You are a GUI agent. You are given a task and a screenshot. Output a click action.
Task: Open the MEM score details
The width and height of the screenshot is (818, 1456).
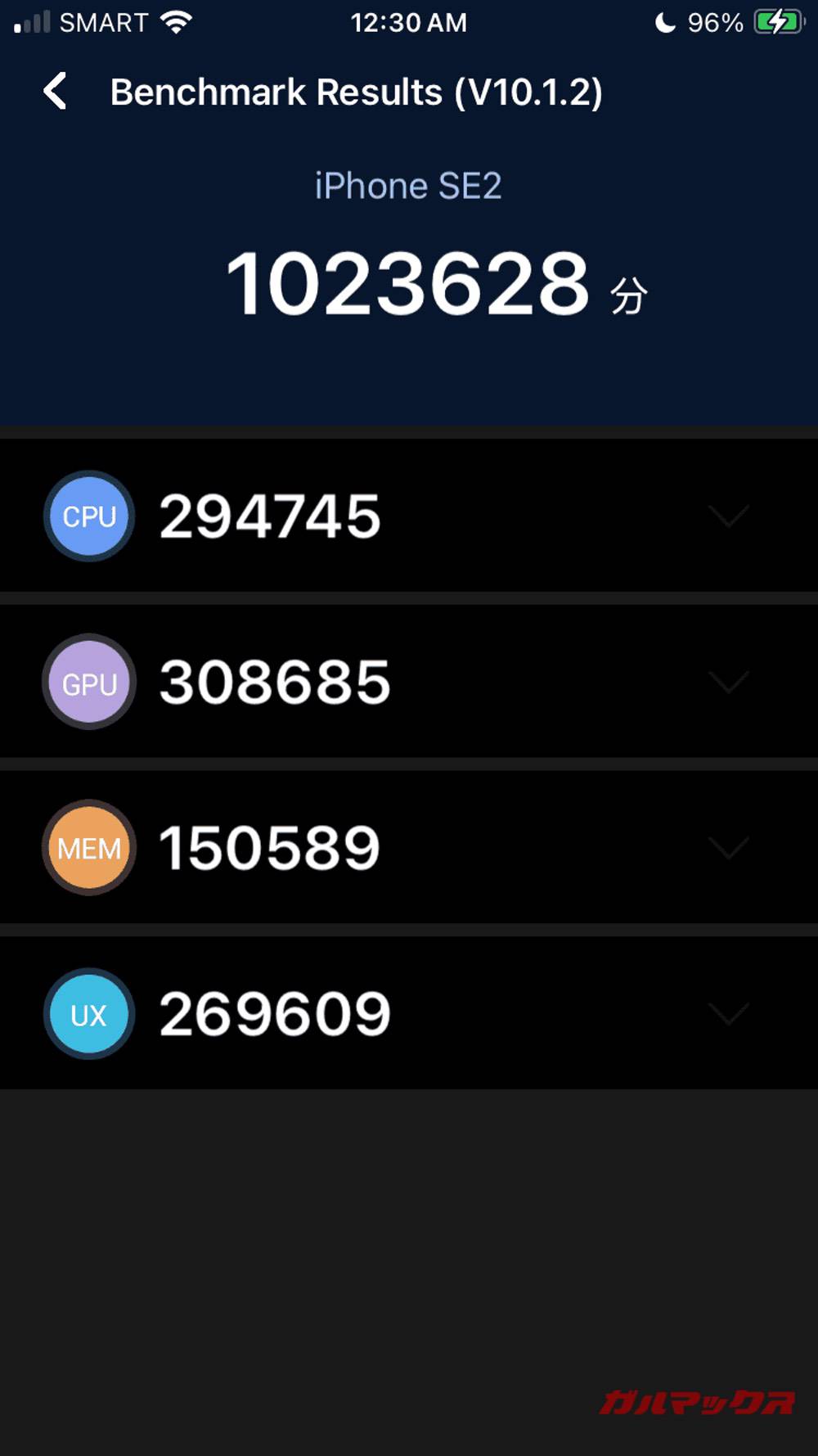coord(728,848)
